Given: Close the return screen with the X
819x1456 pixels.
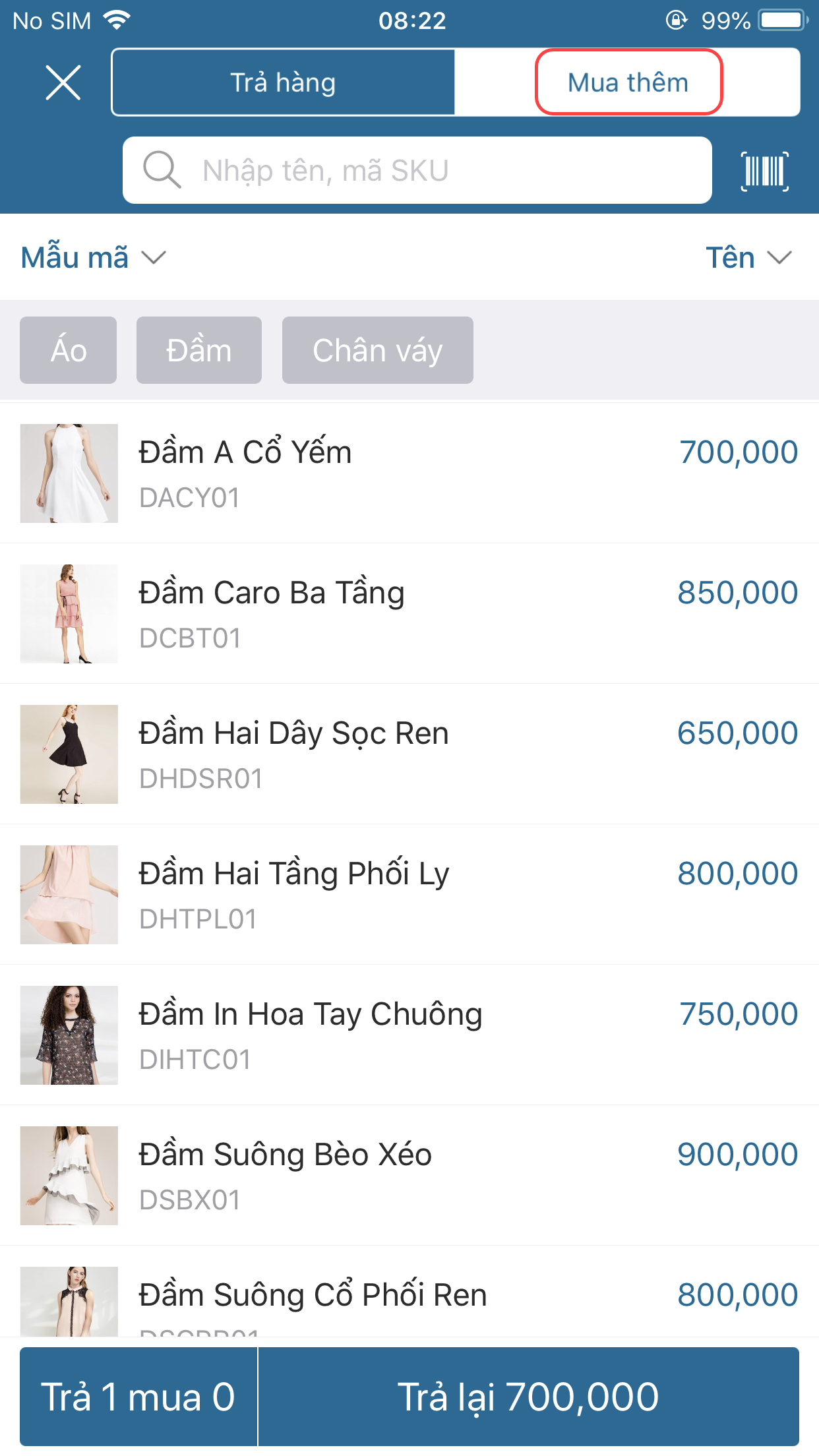Looking at the screenshot, I should point(63,82).
